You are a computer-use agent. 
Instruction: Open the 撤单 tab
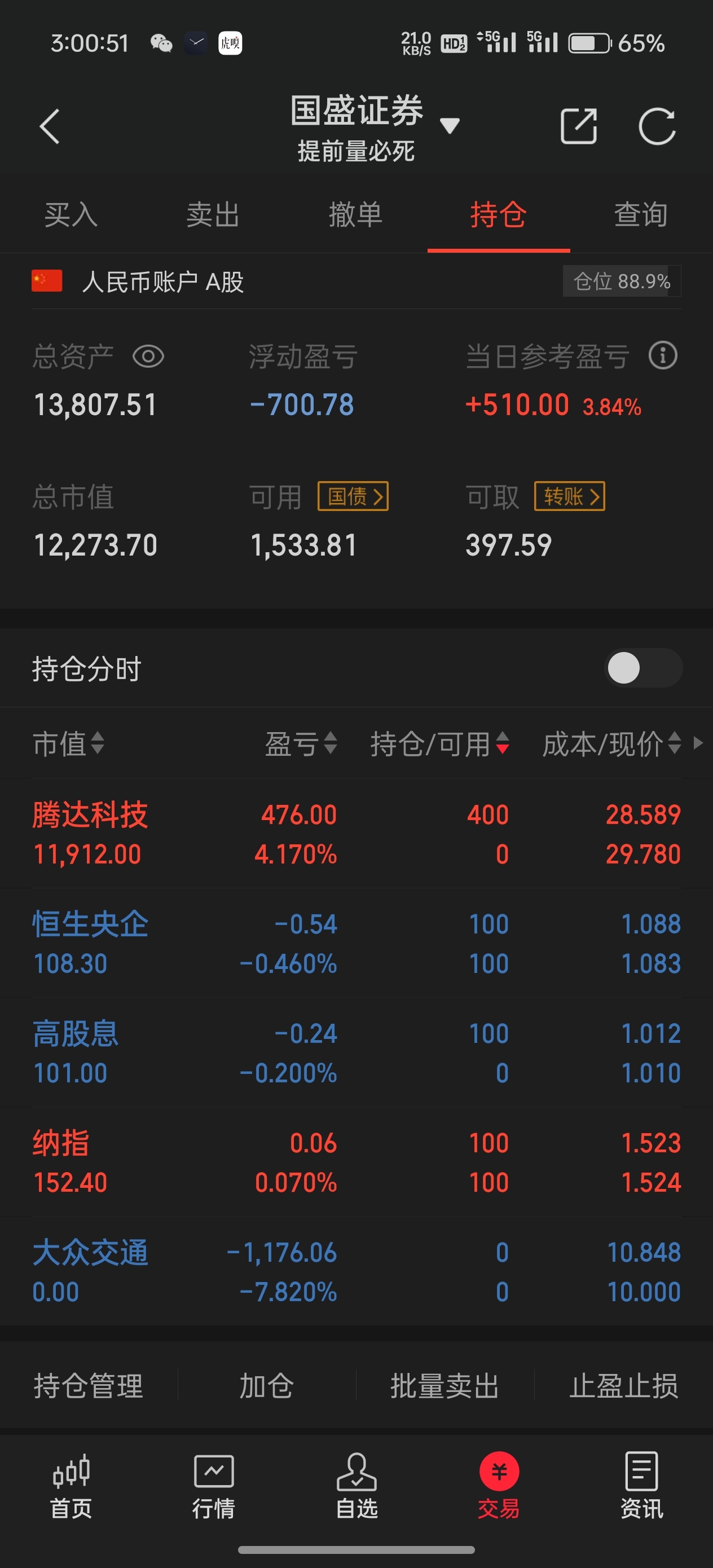355,215
